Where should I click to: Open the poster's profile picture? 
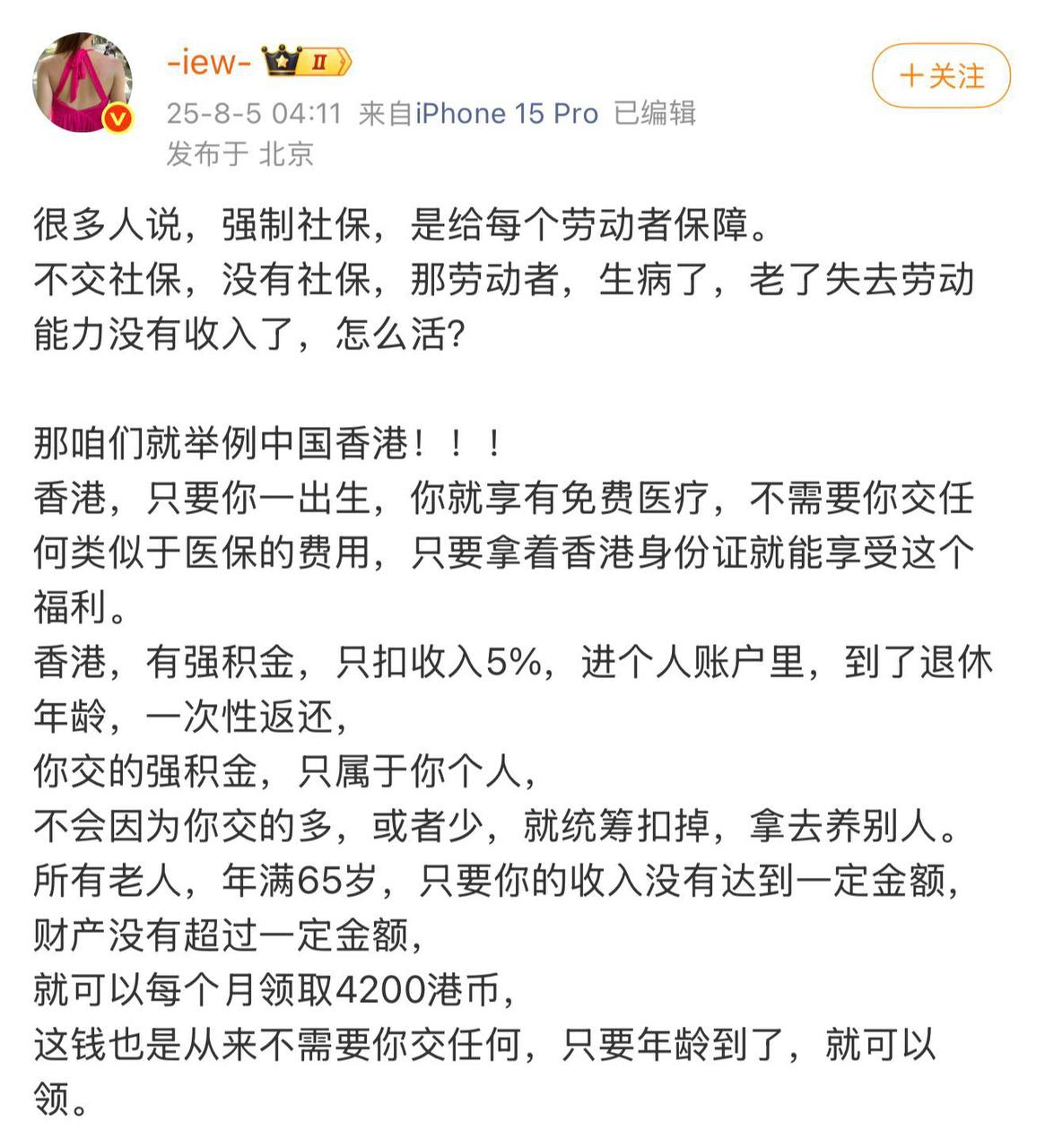[83, 83]
